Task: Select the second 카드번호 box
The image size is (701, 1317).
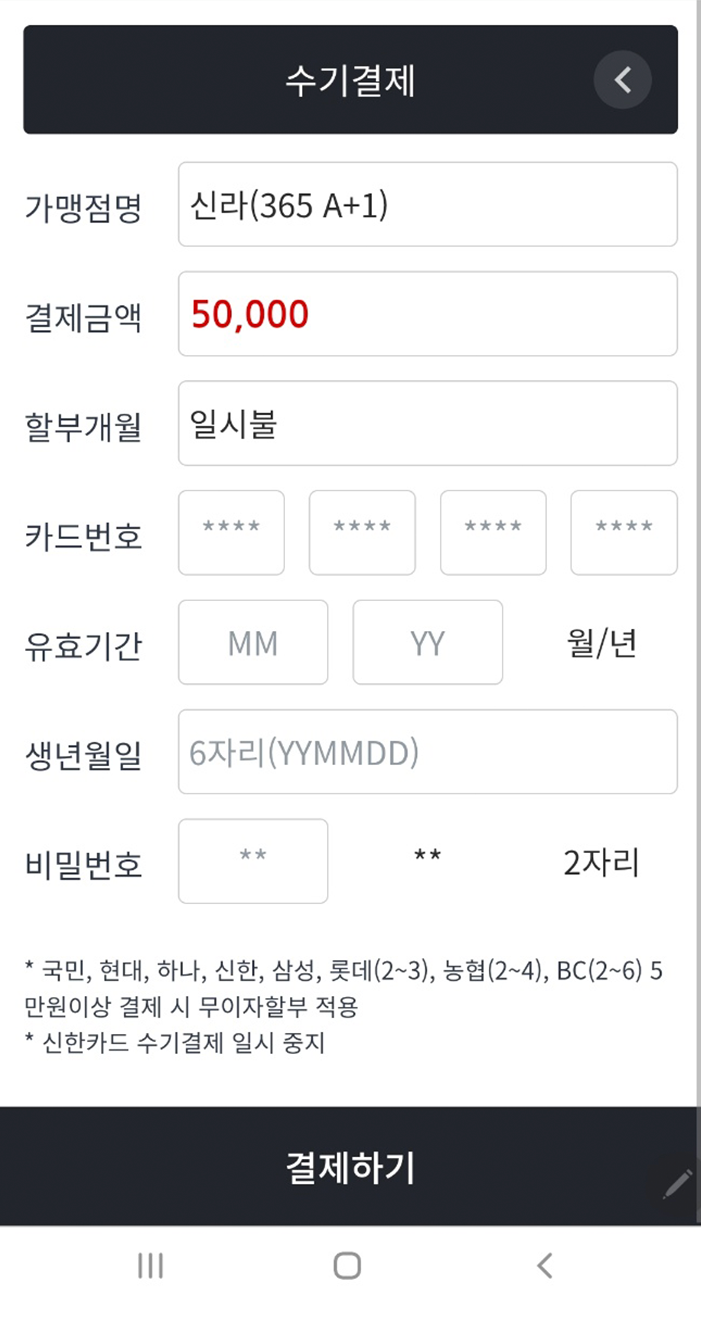Action: (x=362, y=532)
